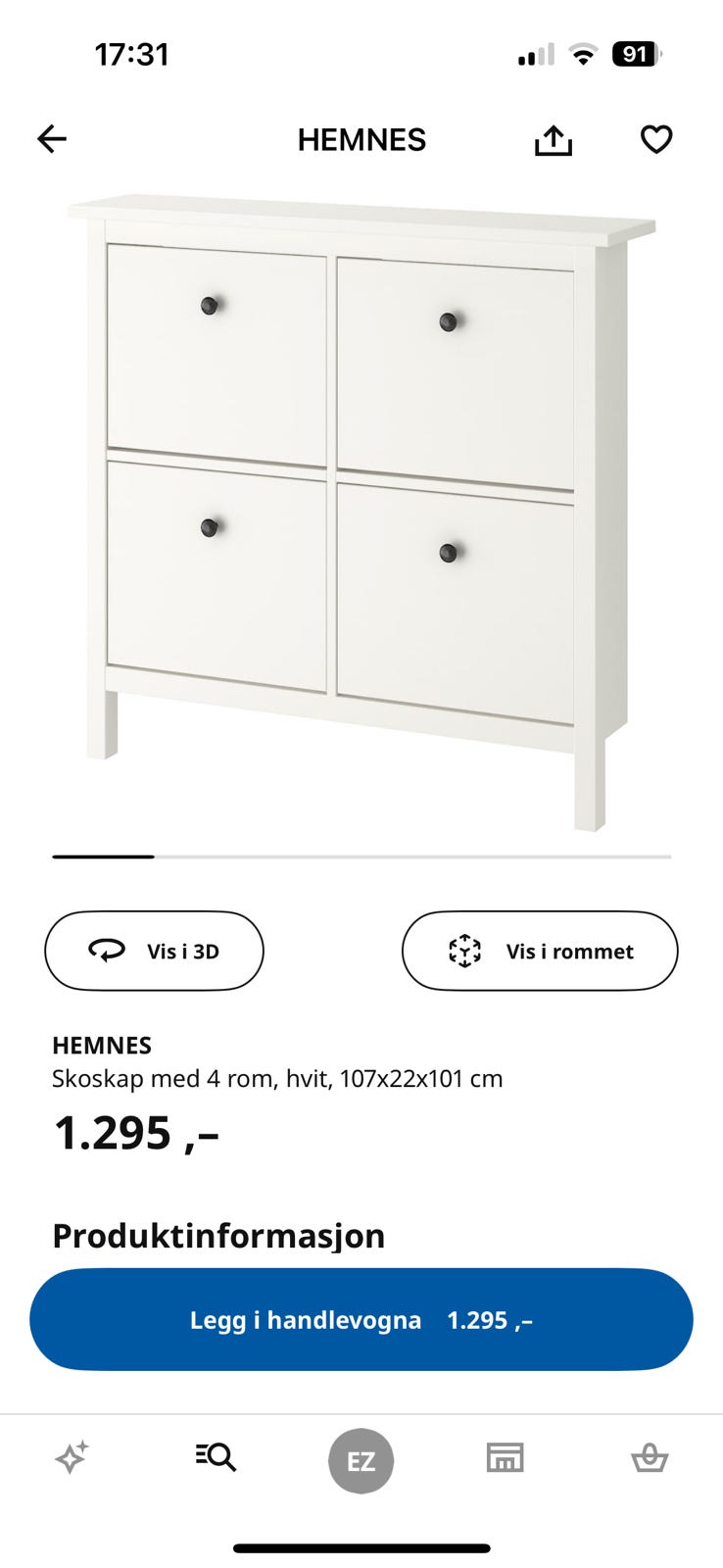Add HEMNES to favorites with the heart
Viewport: 723px width, 1568px height.
coord(655,140)
